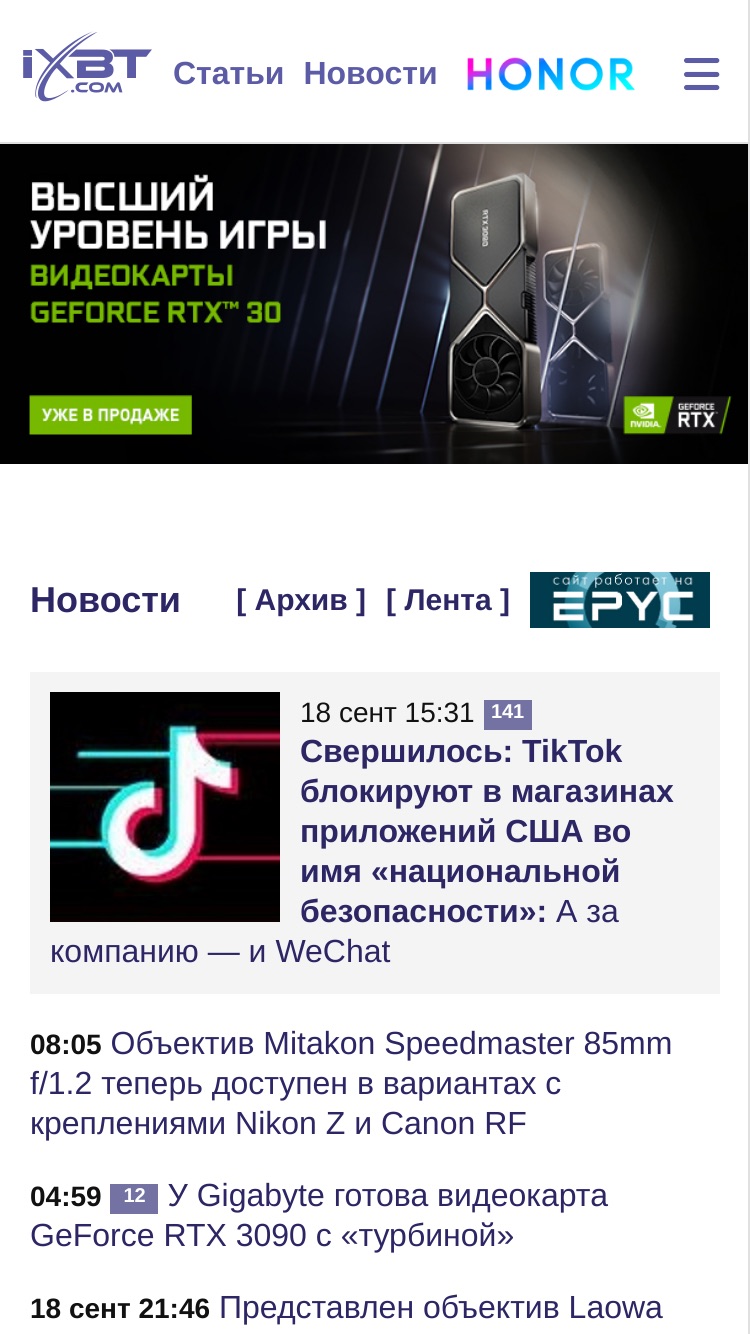Open the EPYC sponsor banner
The width and height of the screenshot is (750, 1334).
pyautogui.click(x=620, y=600)
